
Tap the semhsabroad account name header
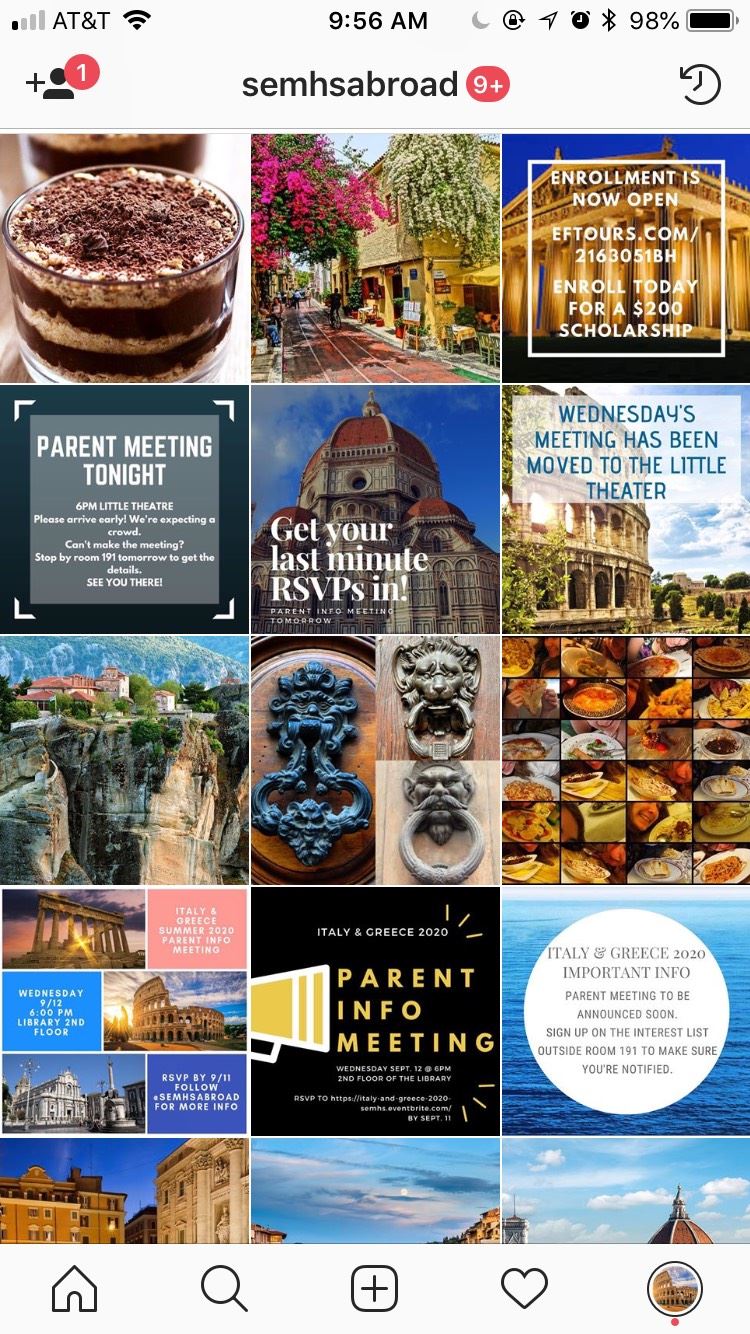pyautogui.click(x=350, y=85)
